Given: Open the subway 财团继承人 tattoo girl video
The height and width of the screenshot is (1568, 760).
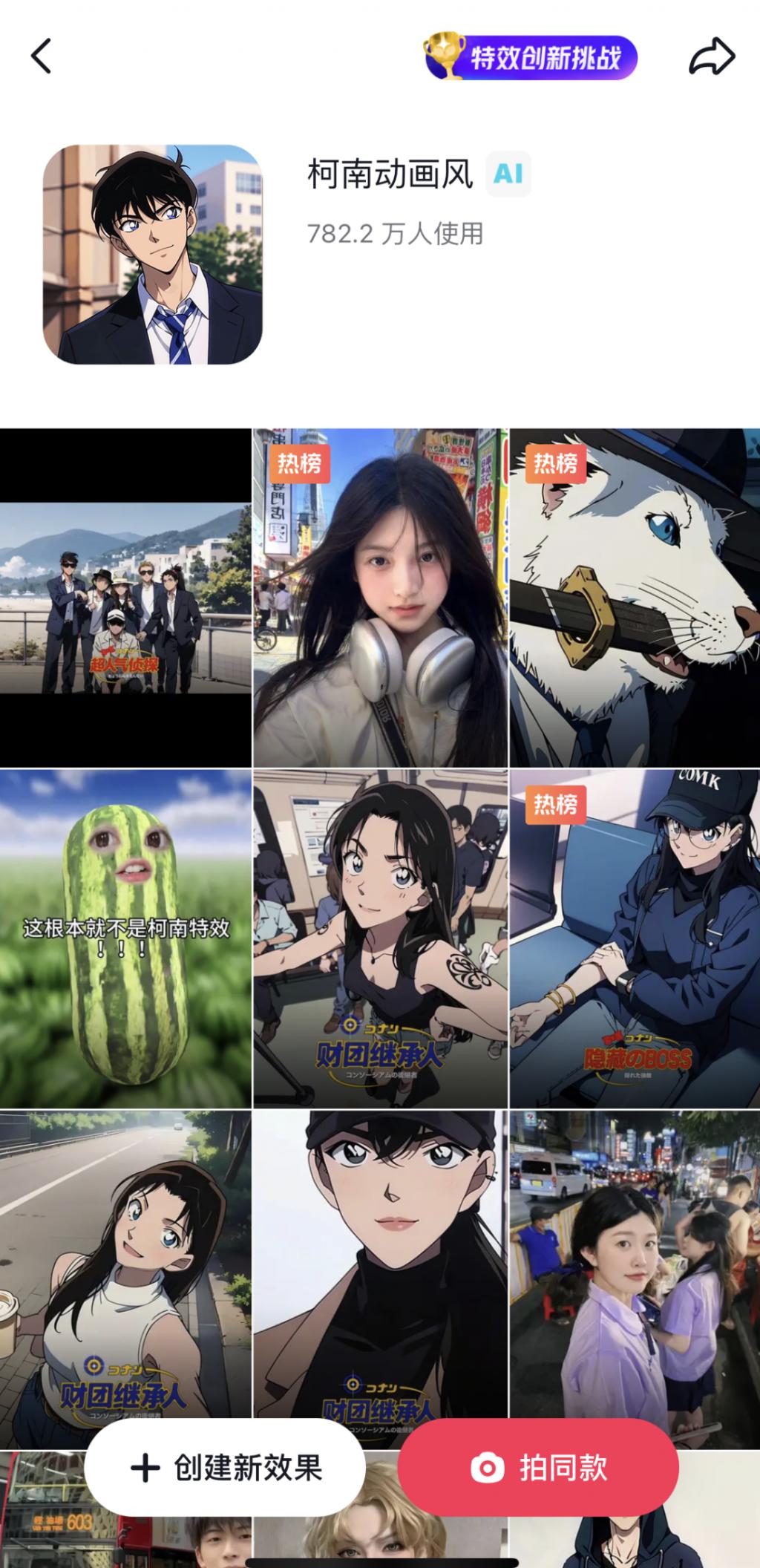Looking at the screenshot, I should [x=380, y=938].
